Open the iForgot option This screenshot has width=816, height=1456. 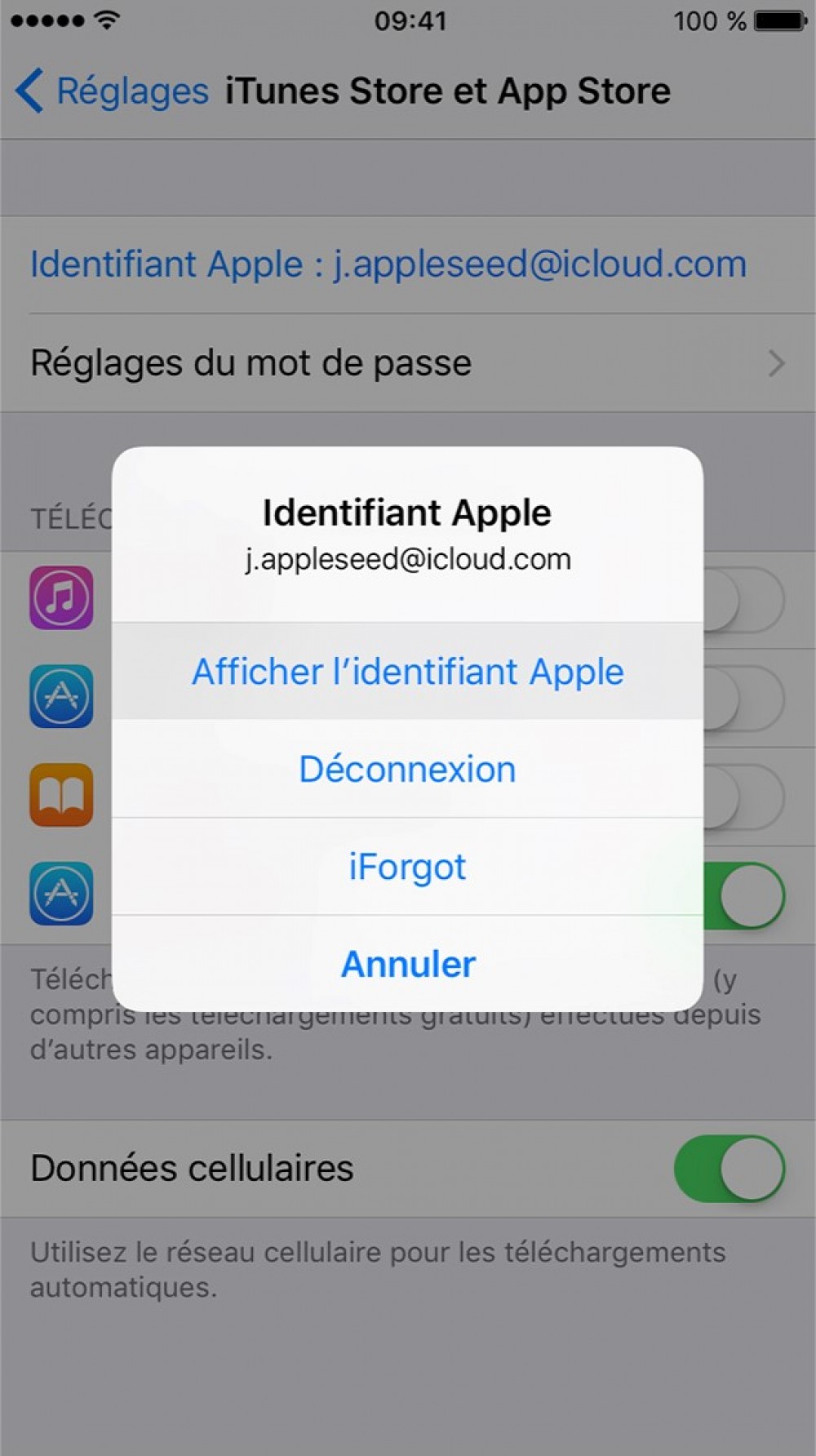click(x=407, y=867)
